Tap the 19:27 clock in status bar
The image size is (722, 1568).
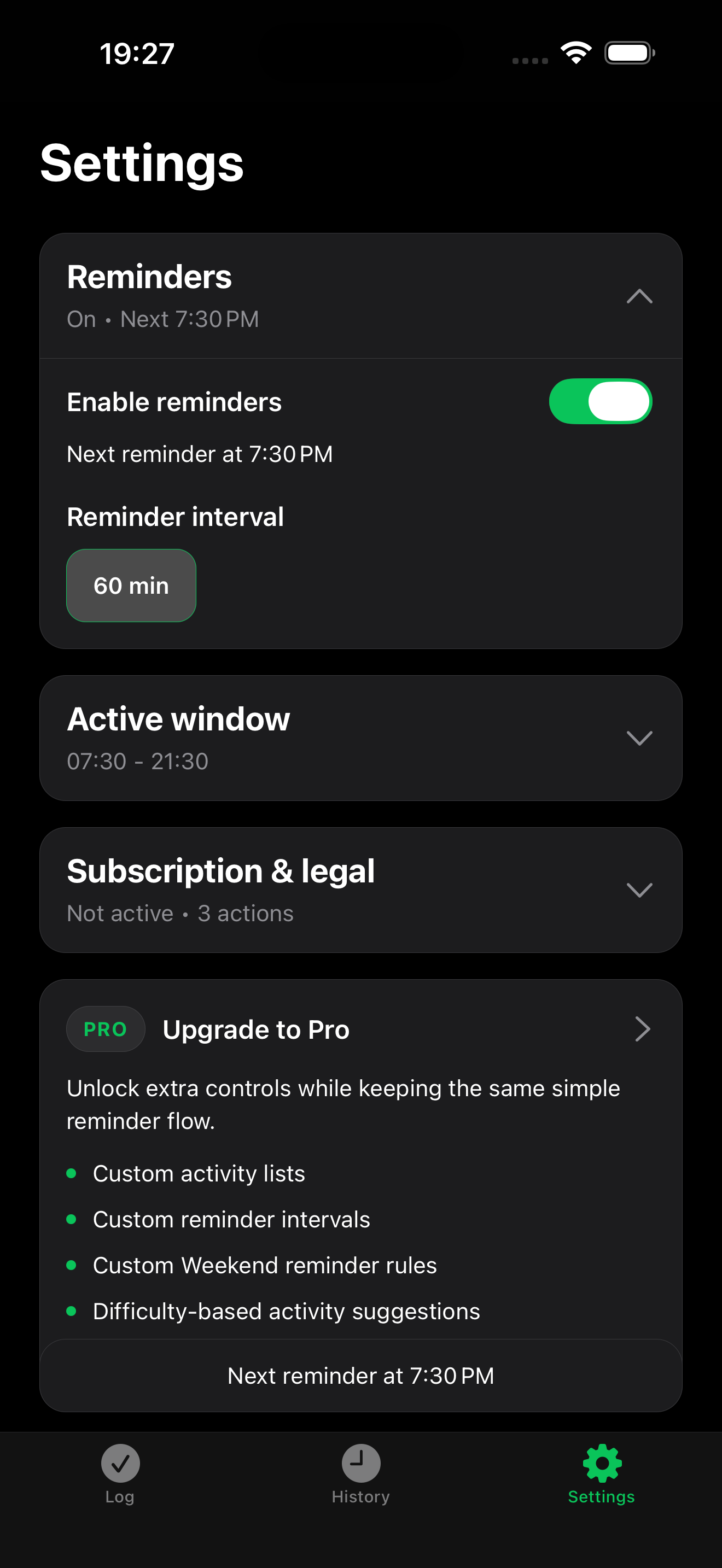(x=137, y=52)
